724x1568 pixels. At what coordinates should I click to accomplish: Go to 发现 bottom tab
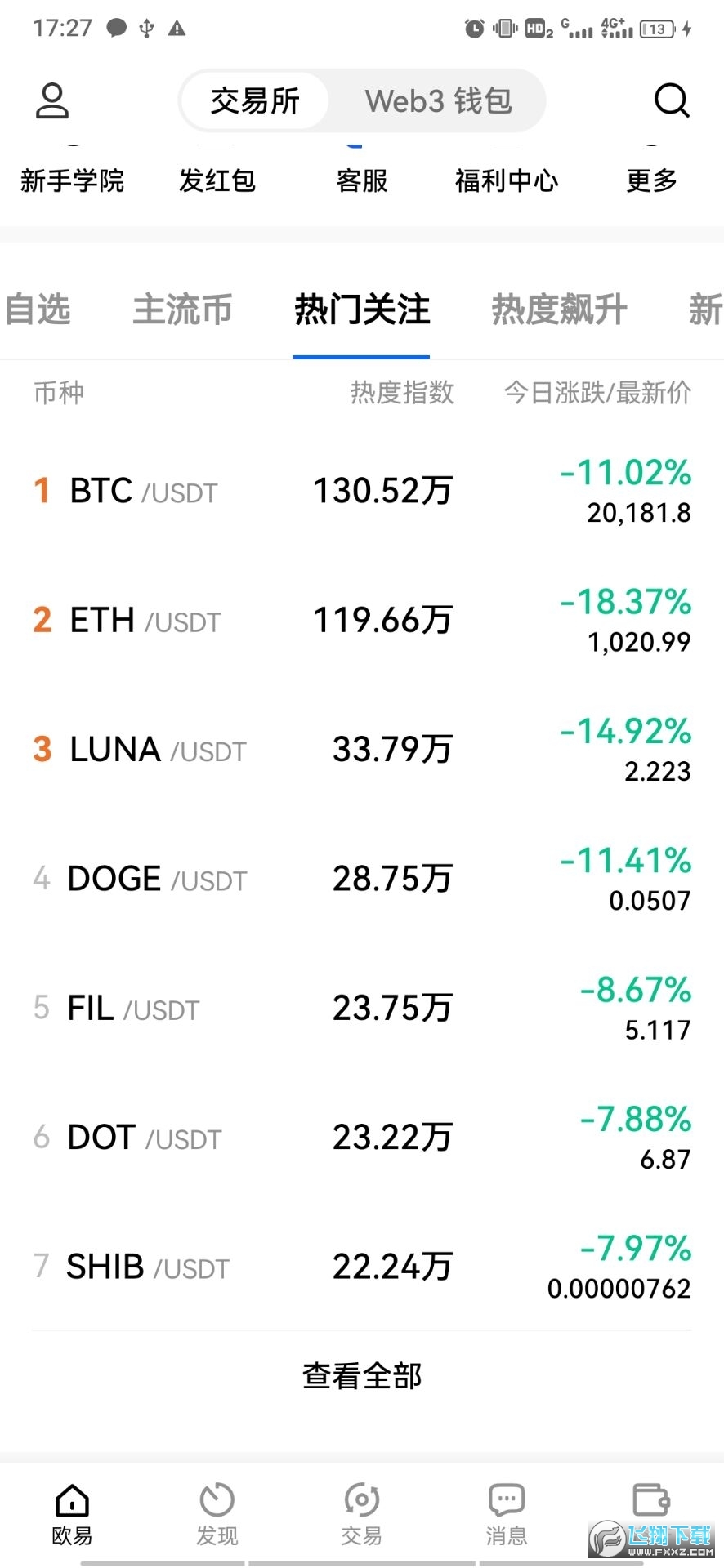pyautogui.click(x=217, y=1515)
